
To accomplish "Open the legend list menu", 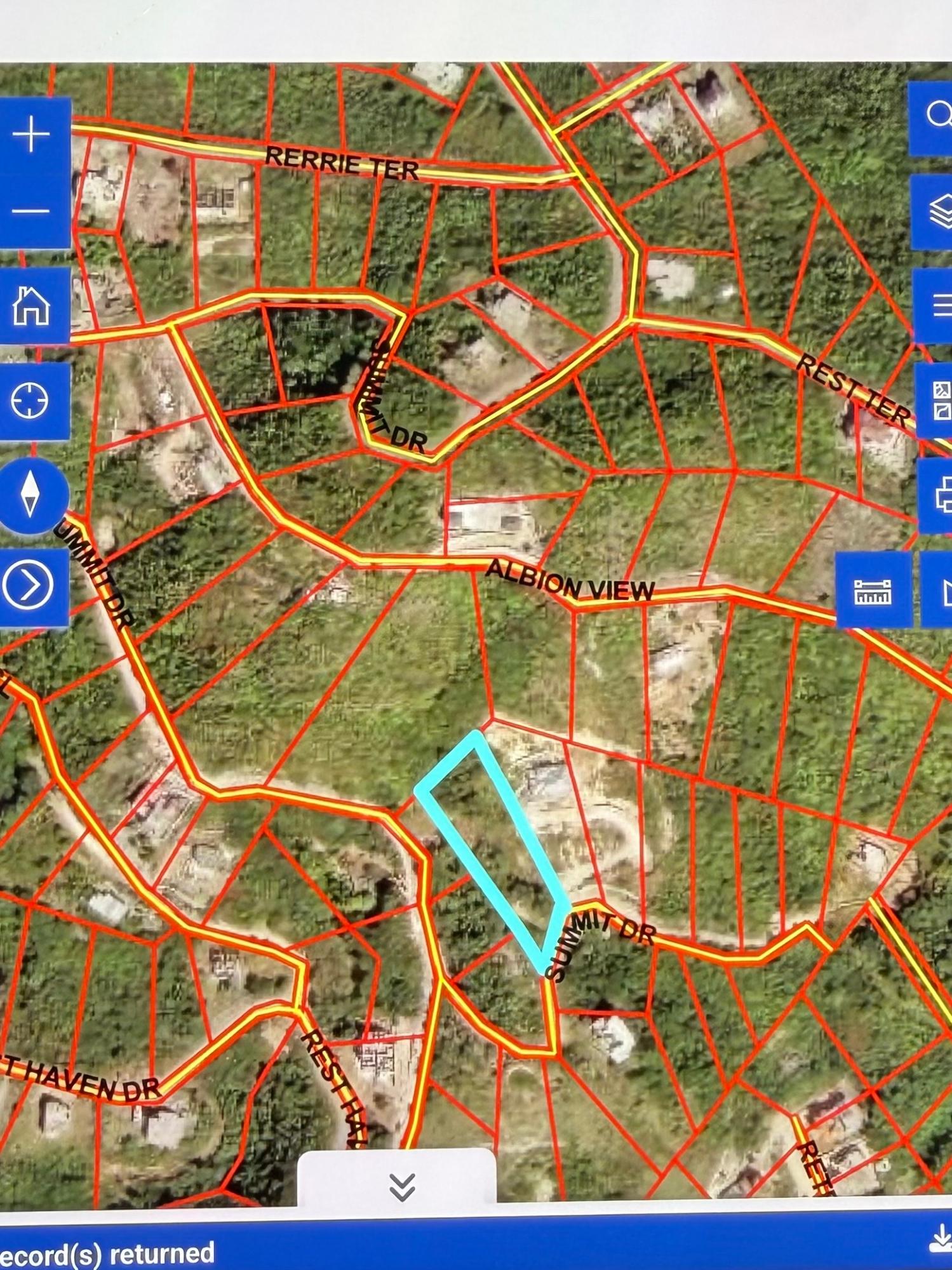I will pos(939,307).
